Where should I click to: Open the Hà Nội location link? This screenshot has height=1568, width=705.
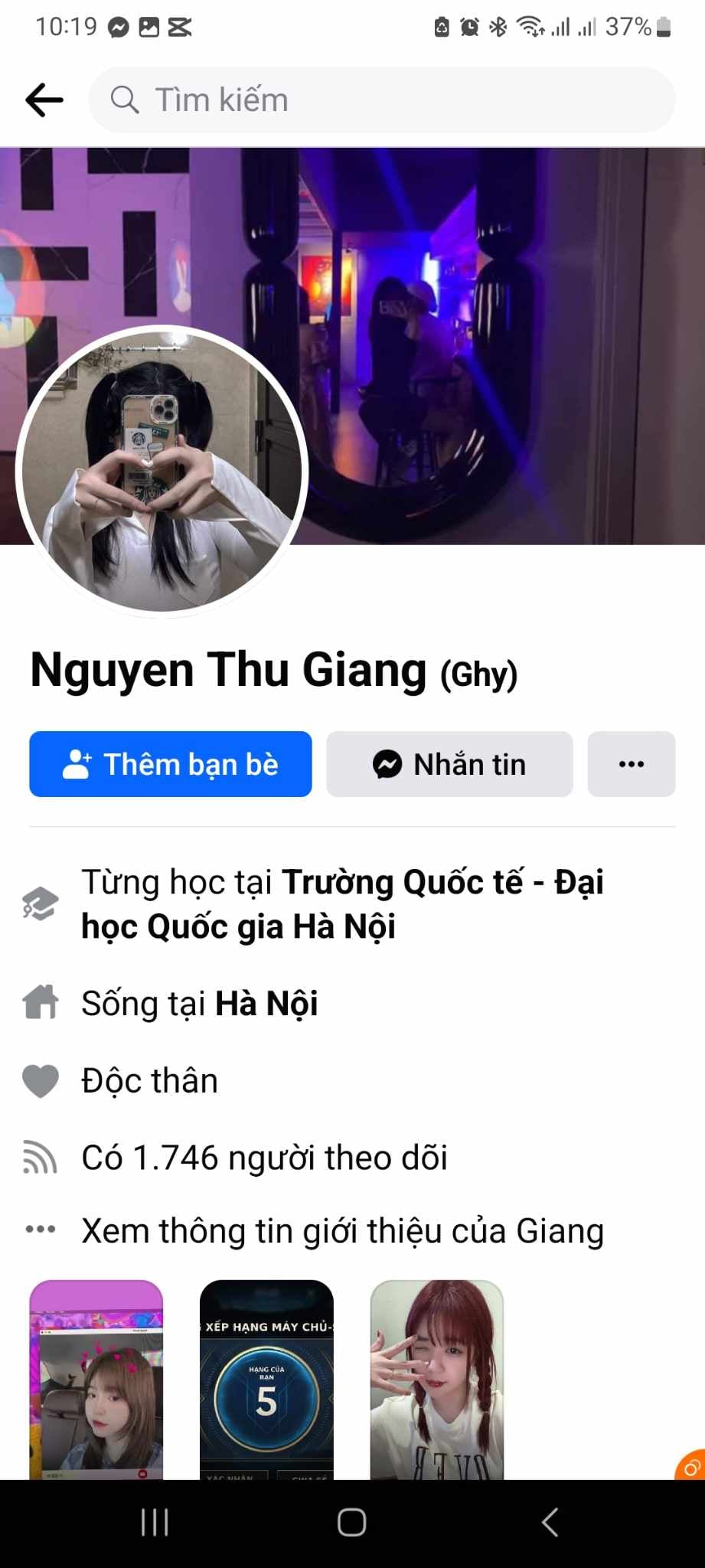pos(266,1004)
